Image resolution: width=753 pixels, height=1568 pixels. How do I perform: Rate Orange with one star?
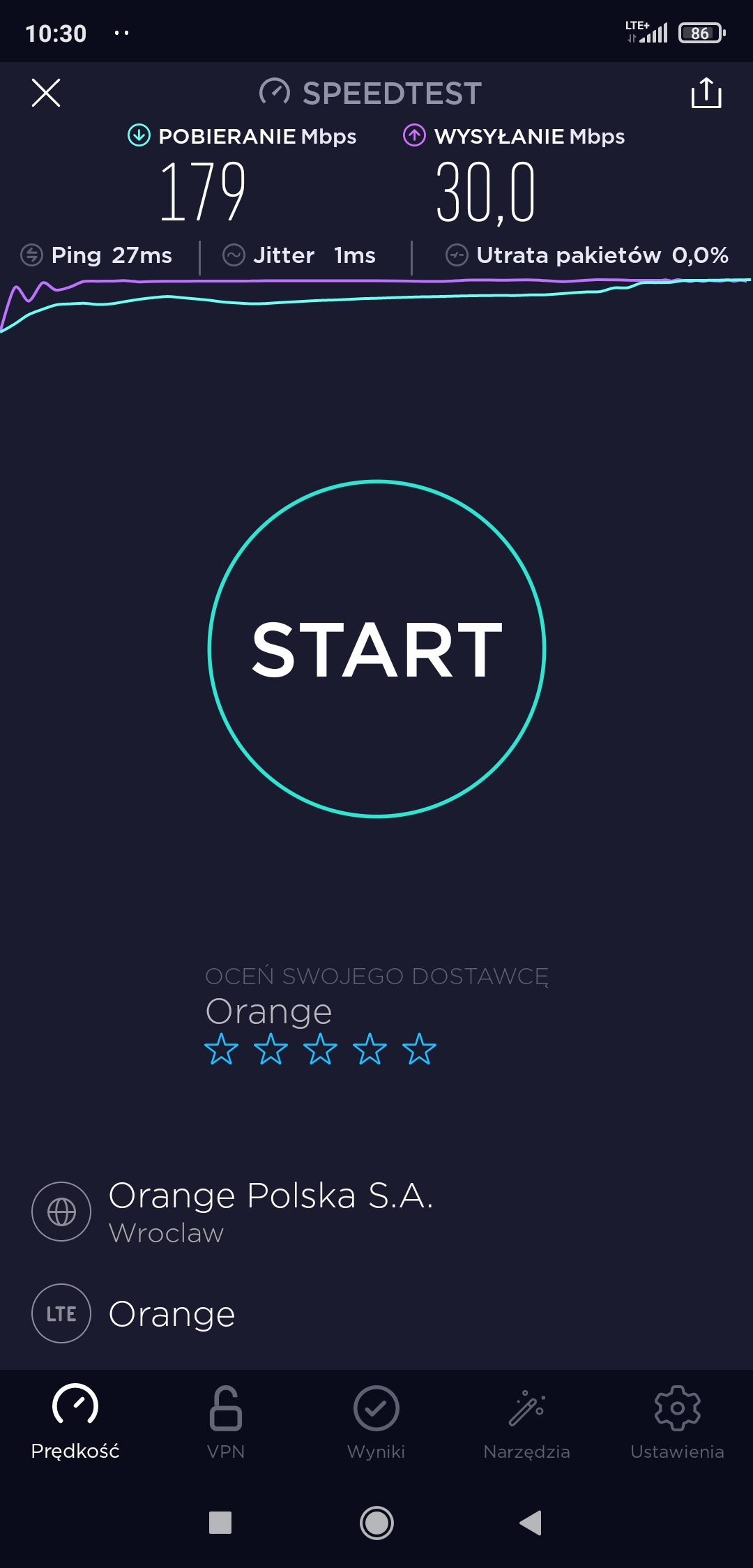(x=221, y=1049)
